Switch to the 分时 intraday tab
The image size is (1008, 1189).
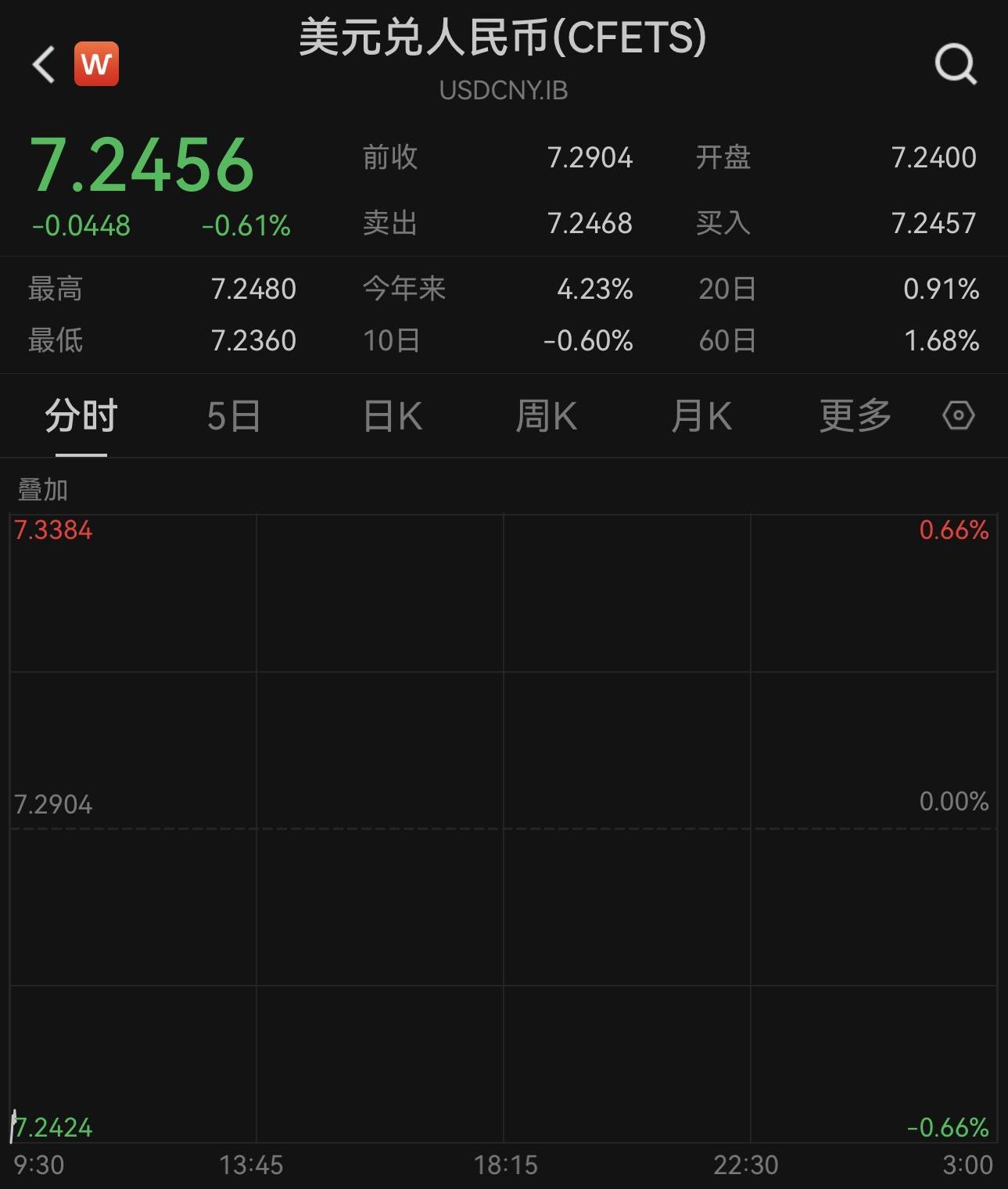81,415
